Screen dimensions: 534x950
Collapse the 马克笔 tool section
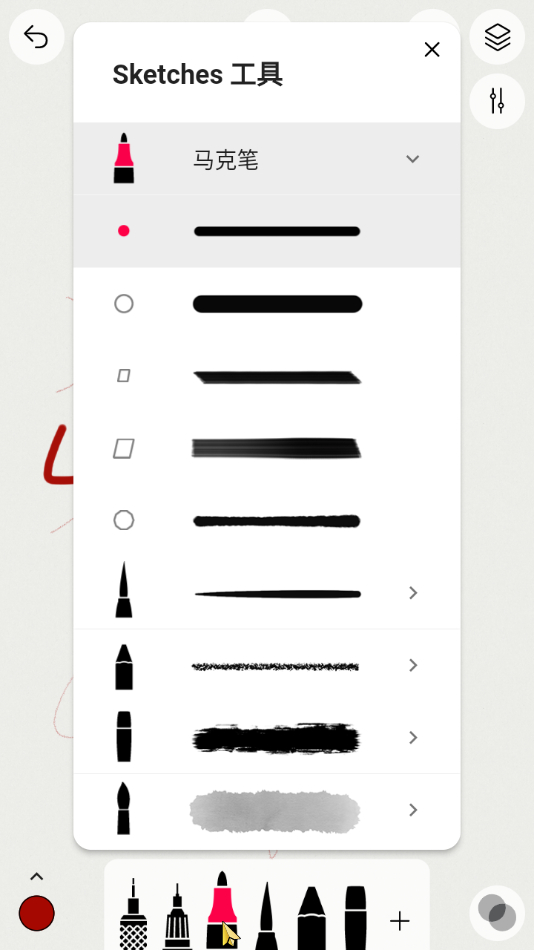pyautogui.click(x=413, y=159)
